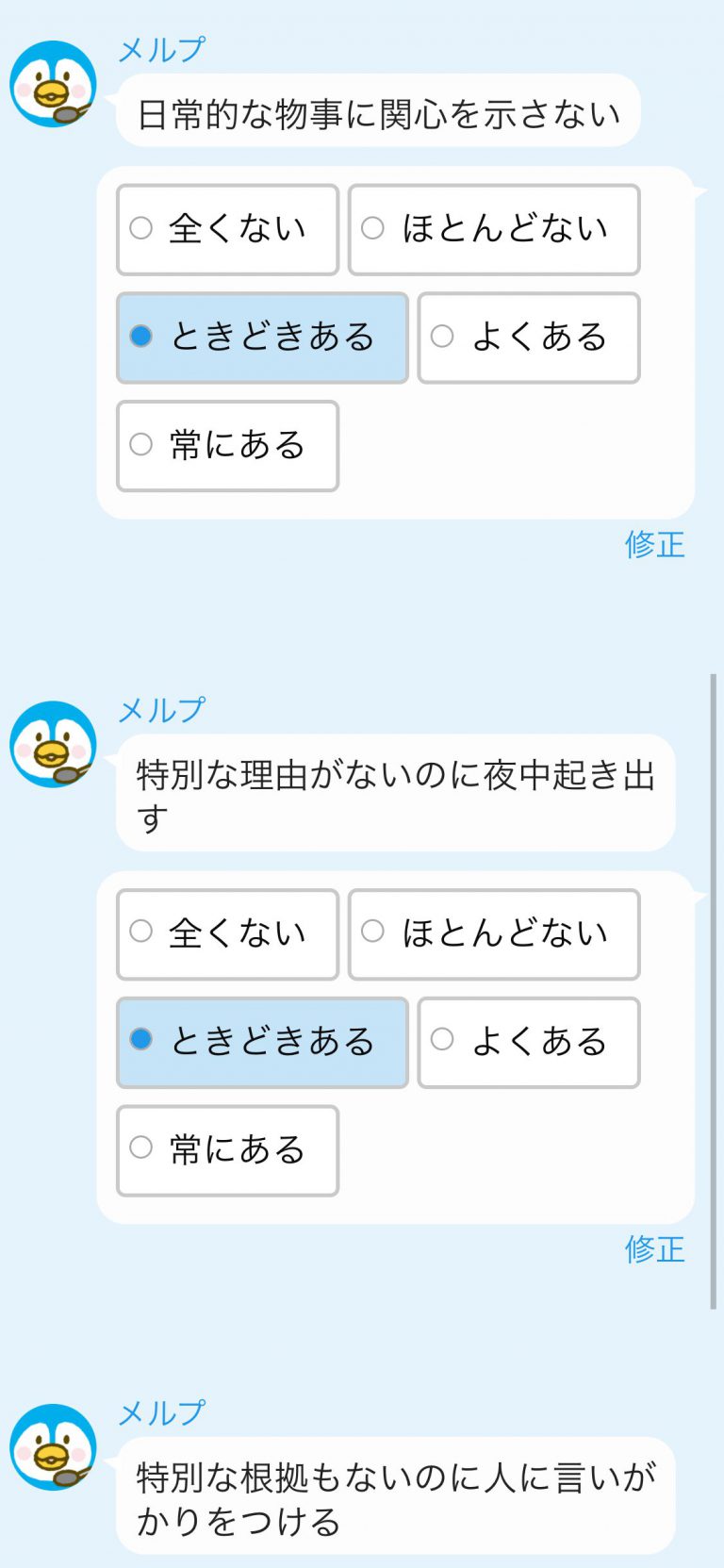Click 修正 under the first answer set
724x1568 pixels.
pos(654,544)
